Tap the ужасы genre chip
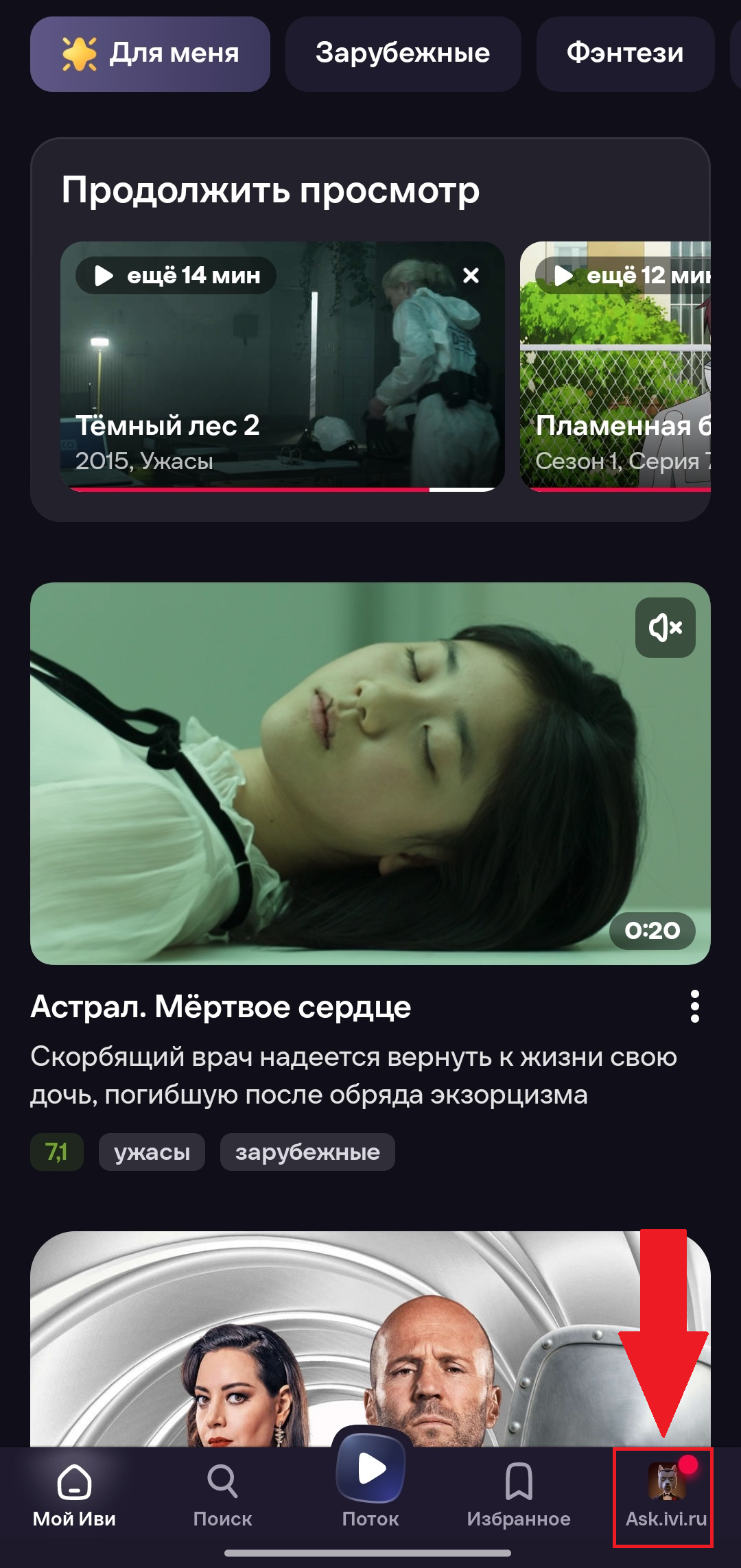The height and width of the screenshot is (1568, 741). tap(152, 1152)
